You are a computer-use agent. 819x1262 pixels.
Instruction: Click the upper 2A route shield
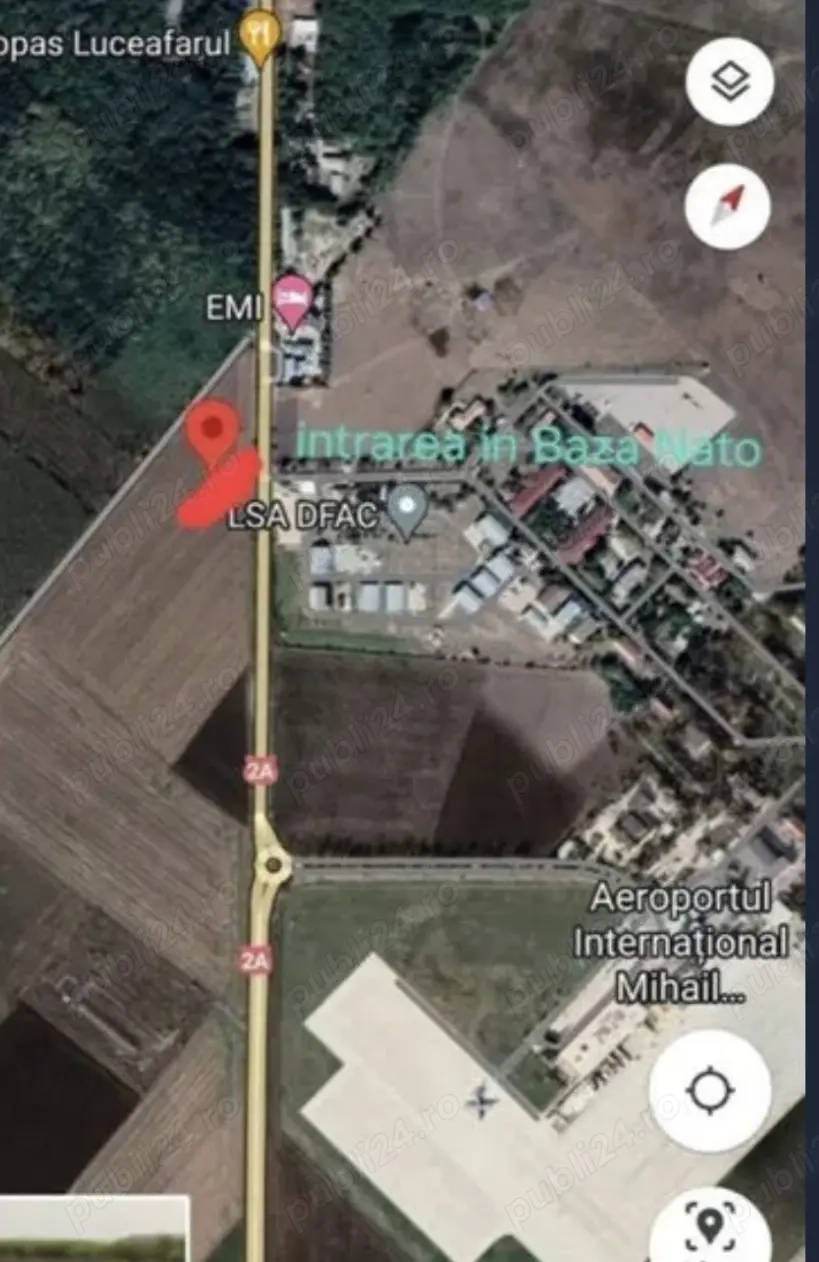tap(262, 768)
